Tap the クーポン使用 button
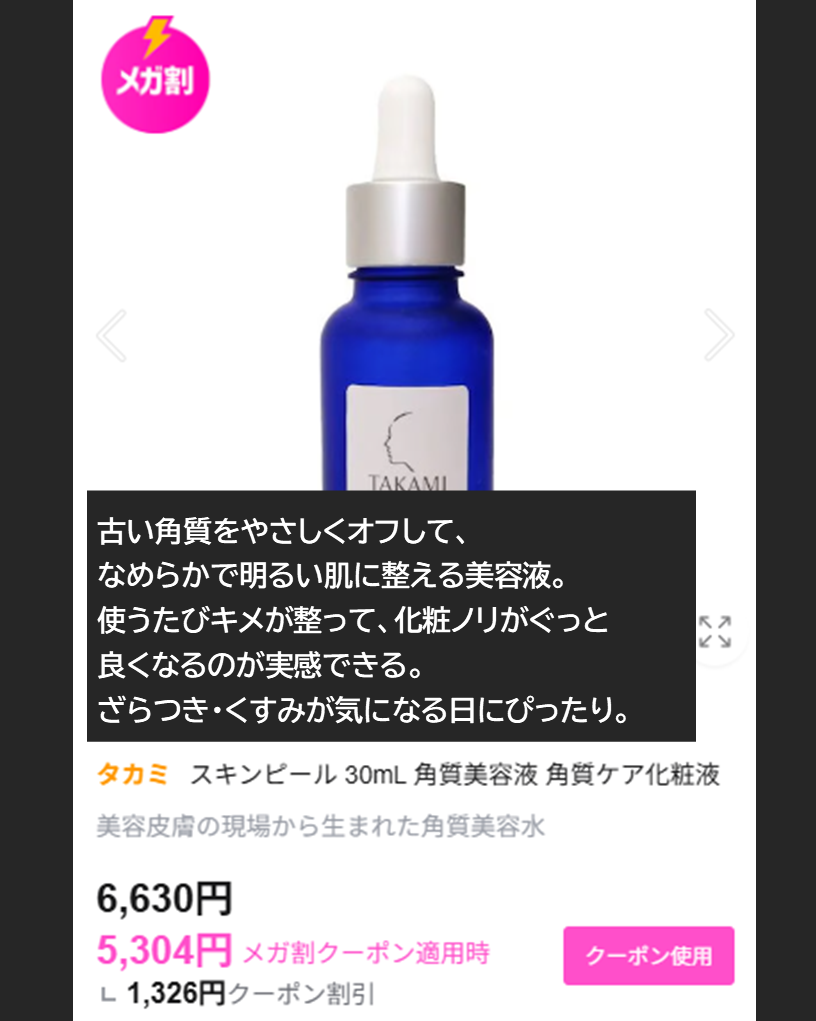The image size is (816, 1021). coord(649,955)
